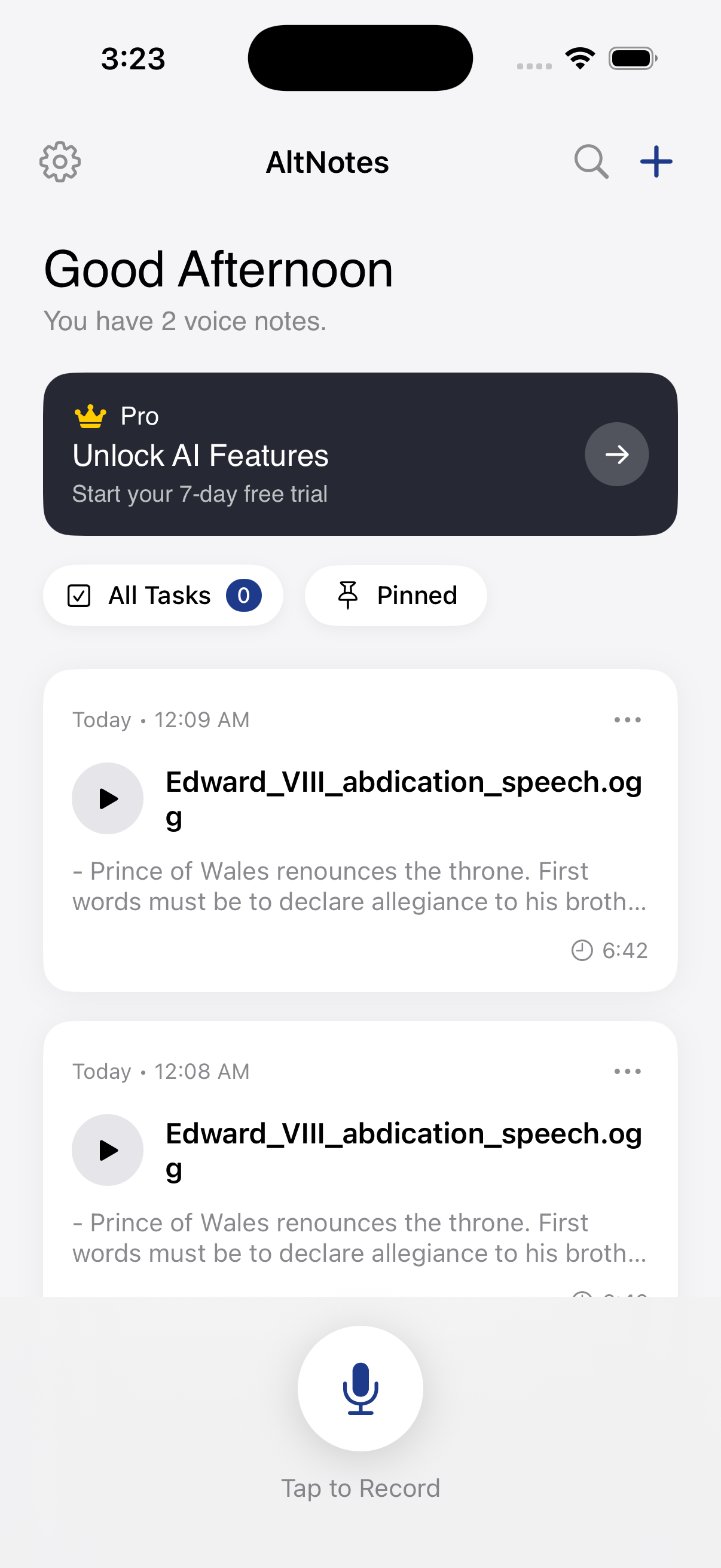Open options menu for the 12:08 AM note
Screen dimensions: 721x1568
coord(627,1071)
